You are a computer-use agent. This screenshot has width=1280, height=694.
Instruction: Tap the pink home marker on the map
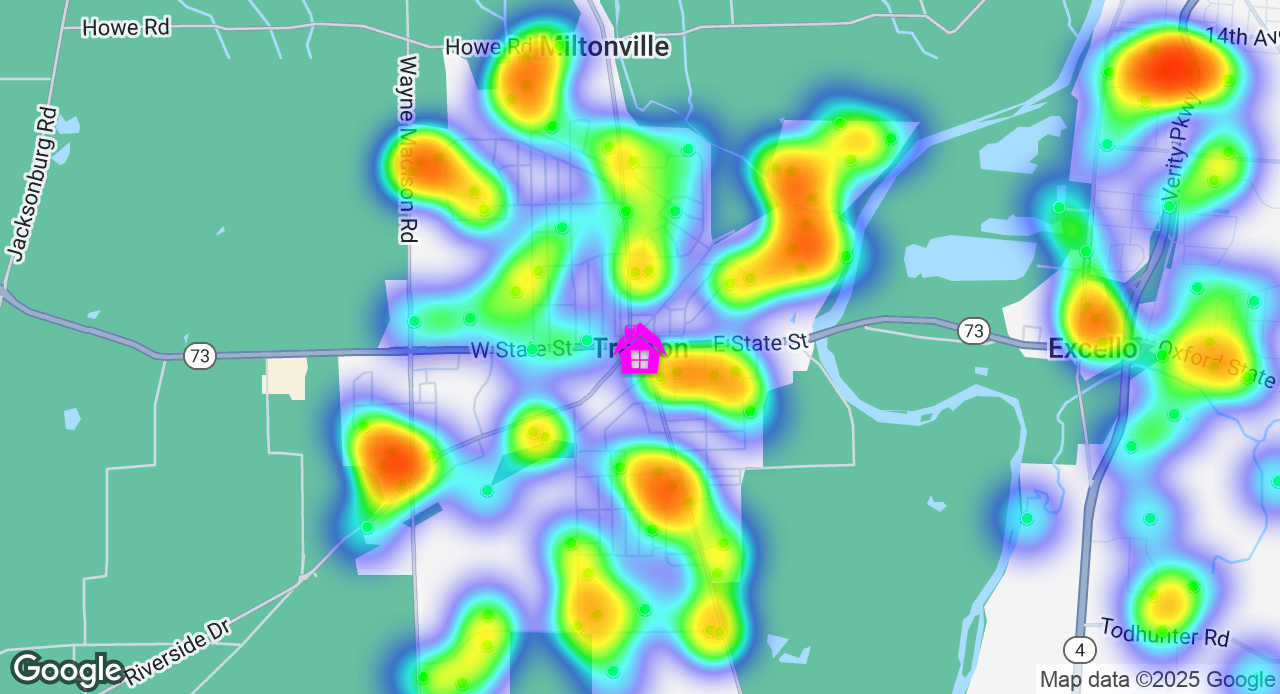click(x=639, y=350)
